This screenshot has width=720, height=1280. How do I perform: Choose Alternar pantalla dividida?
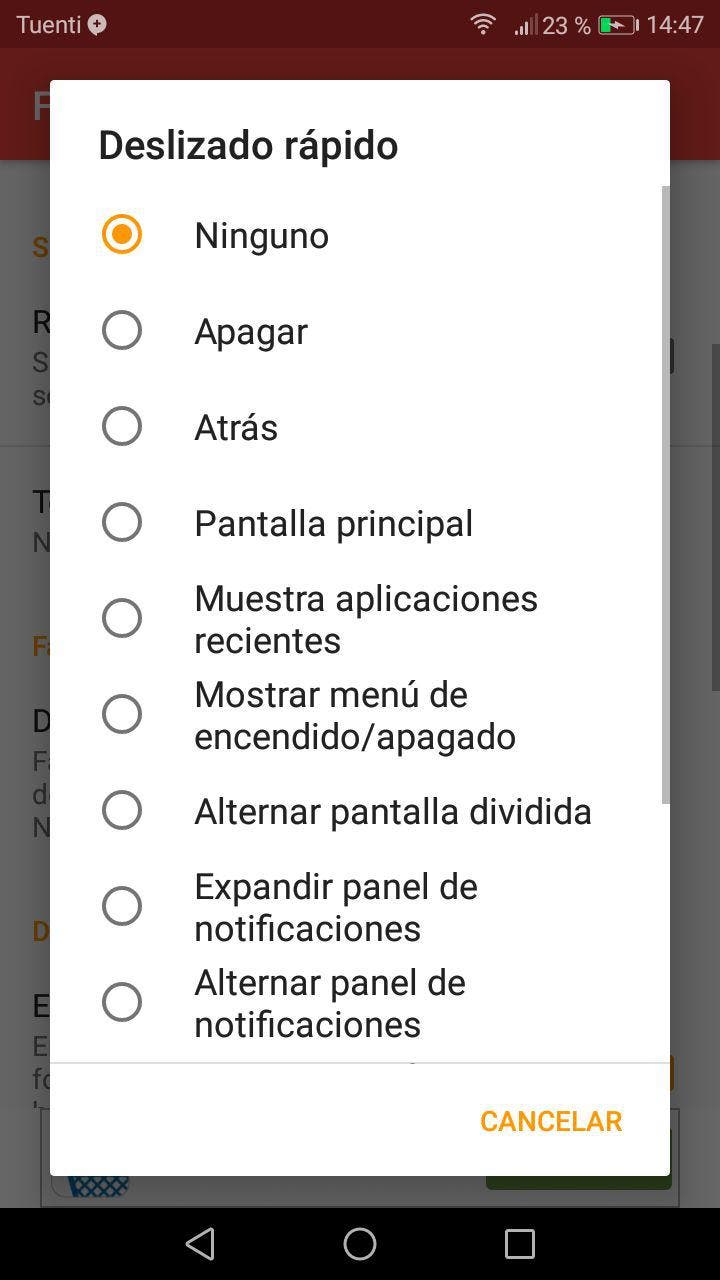point(122,810)
